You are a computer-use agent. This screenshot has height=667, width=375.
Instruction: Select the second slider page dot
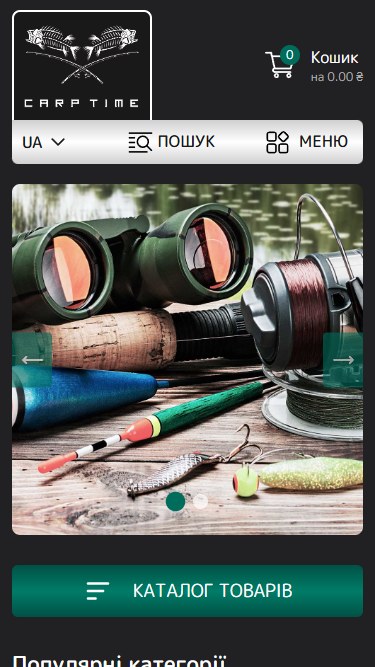[x=200, y=502]
